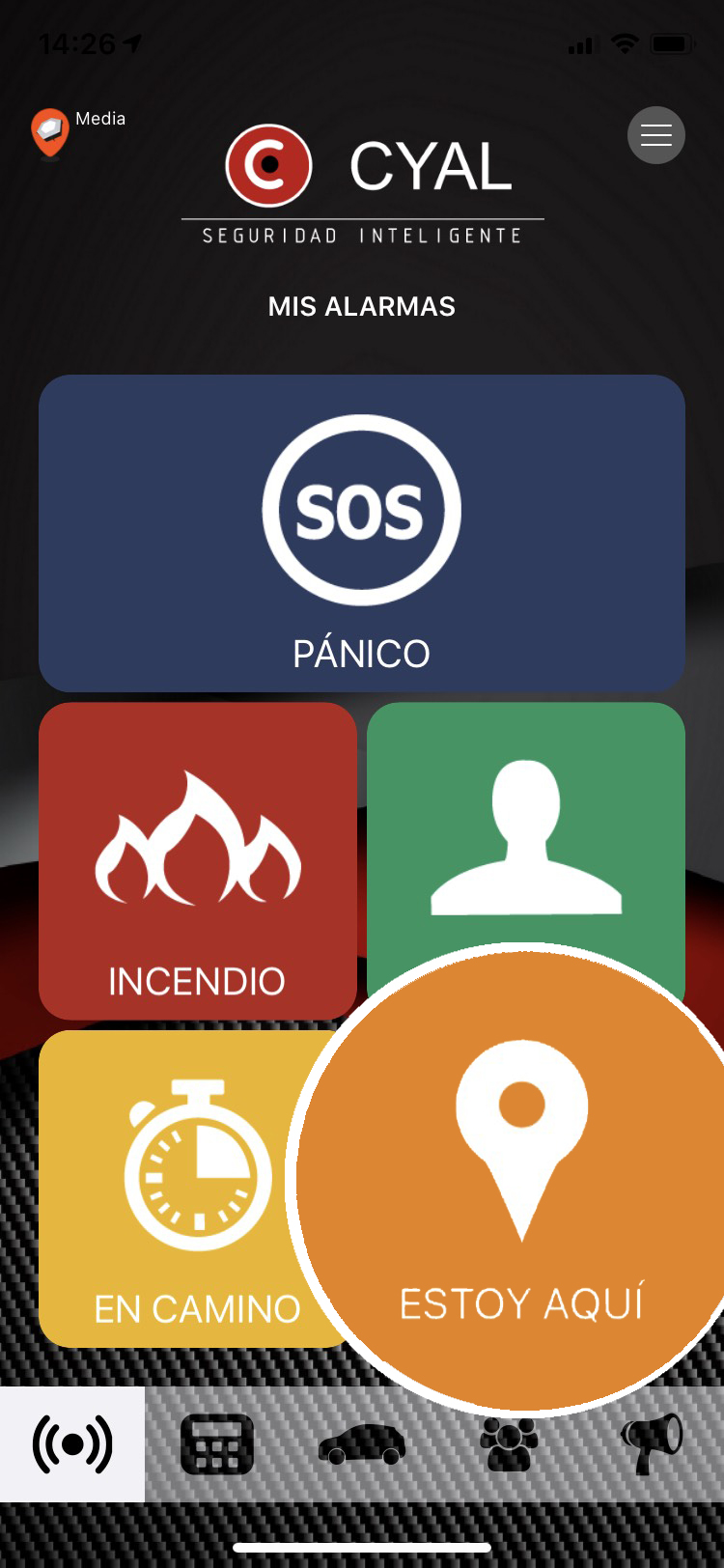Tap the green person alarm tile
Screen dimensions: 724x1568
[x=526, y=830]
